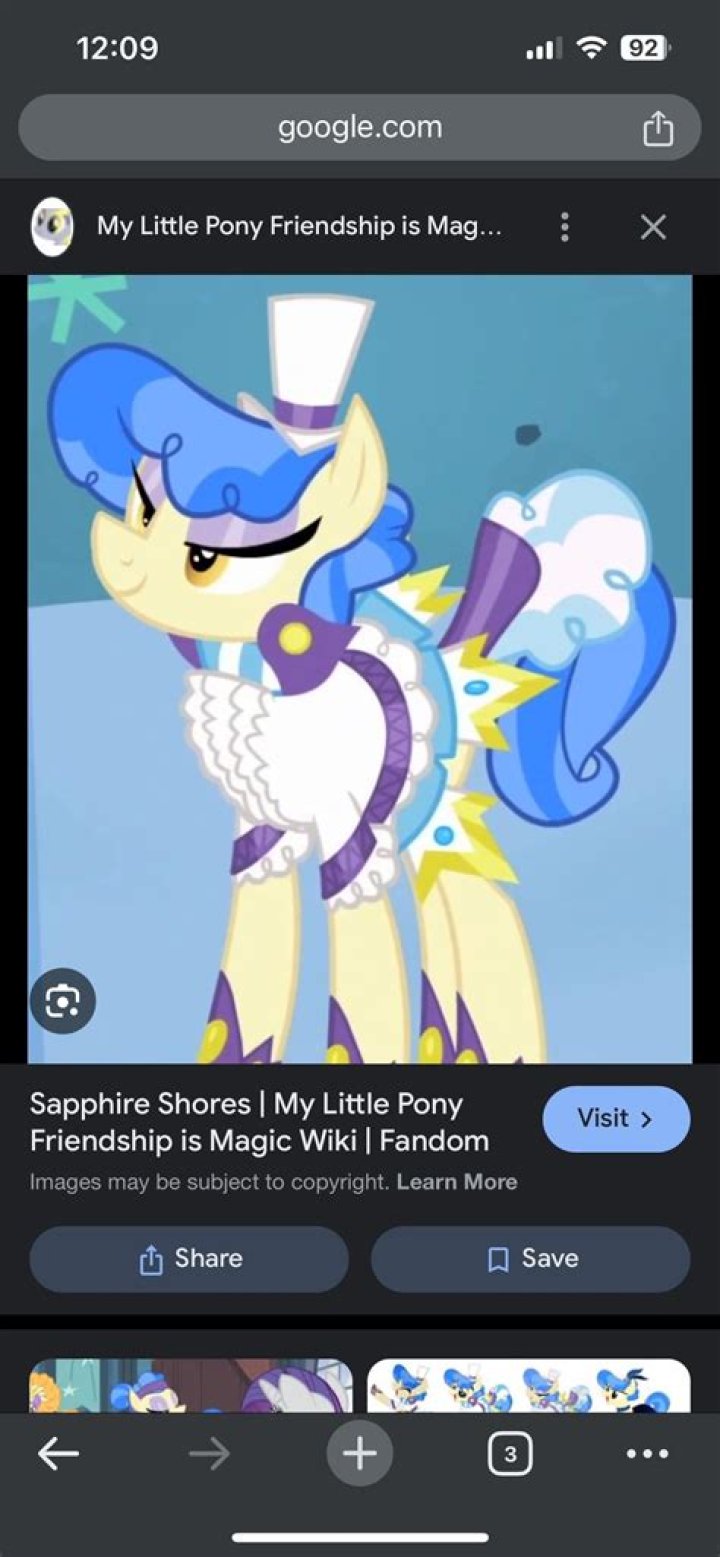Screen dimensions: 720x1557
Task: Open the browser's more options menu
Action: click(647, 1454)
